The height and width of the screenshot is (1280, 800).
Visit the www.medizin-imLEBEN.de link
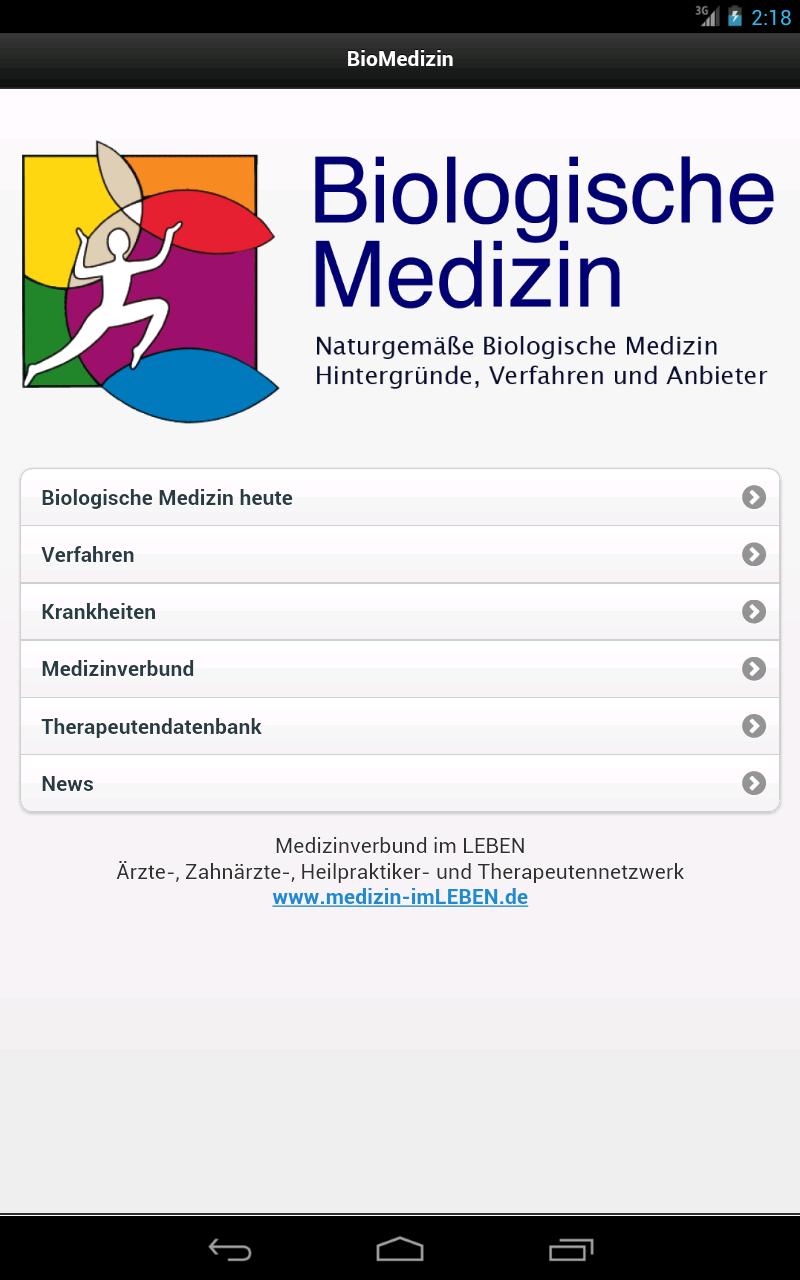pos(400,897)
